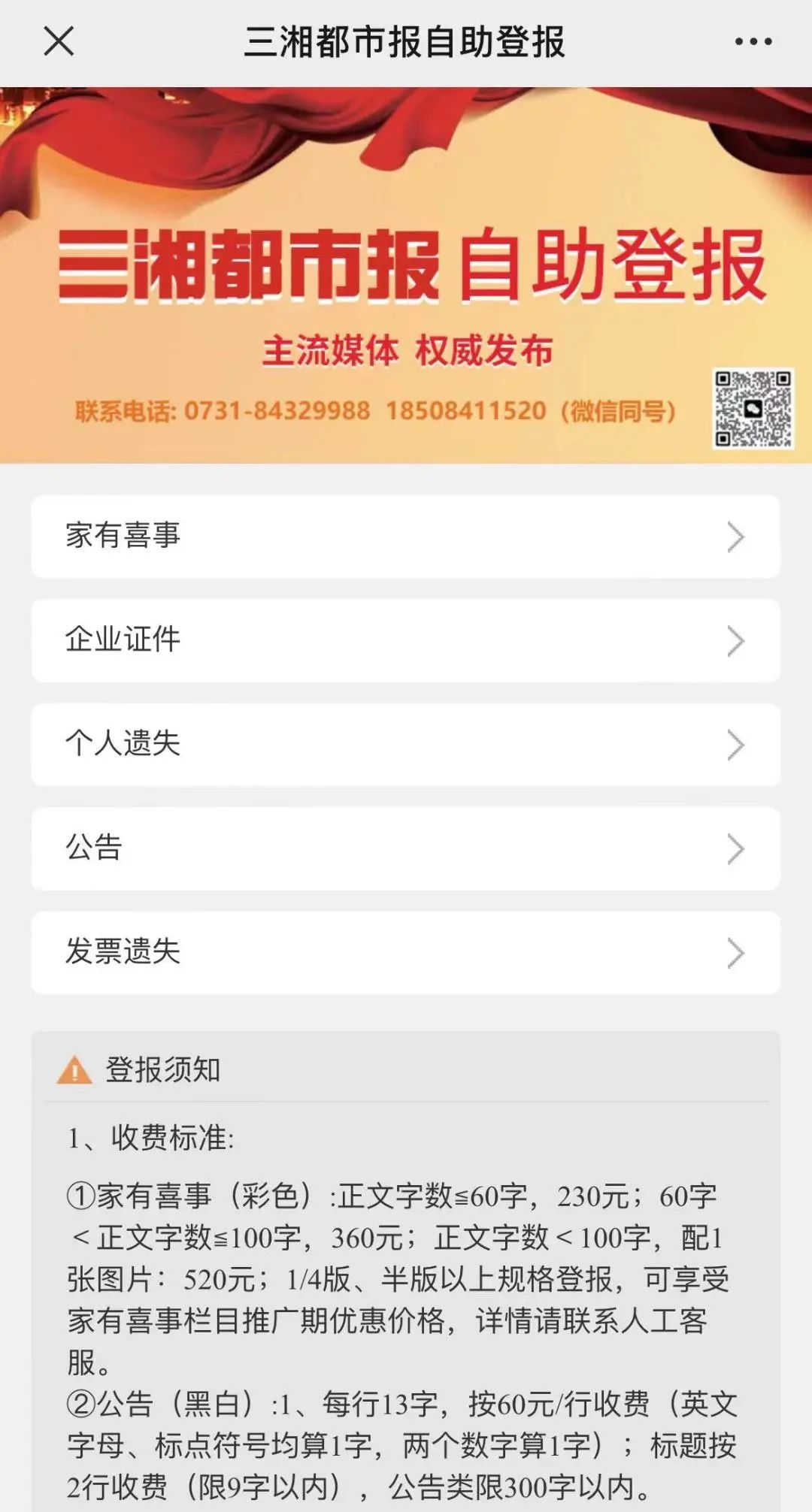Go to 个人遗失 listings
812x1512 pixels.
(x=405, y=745)
